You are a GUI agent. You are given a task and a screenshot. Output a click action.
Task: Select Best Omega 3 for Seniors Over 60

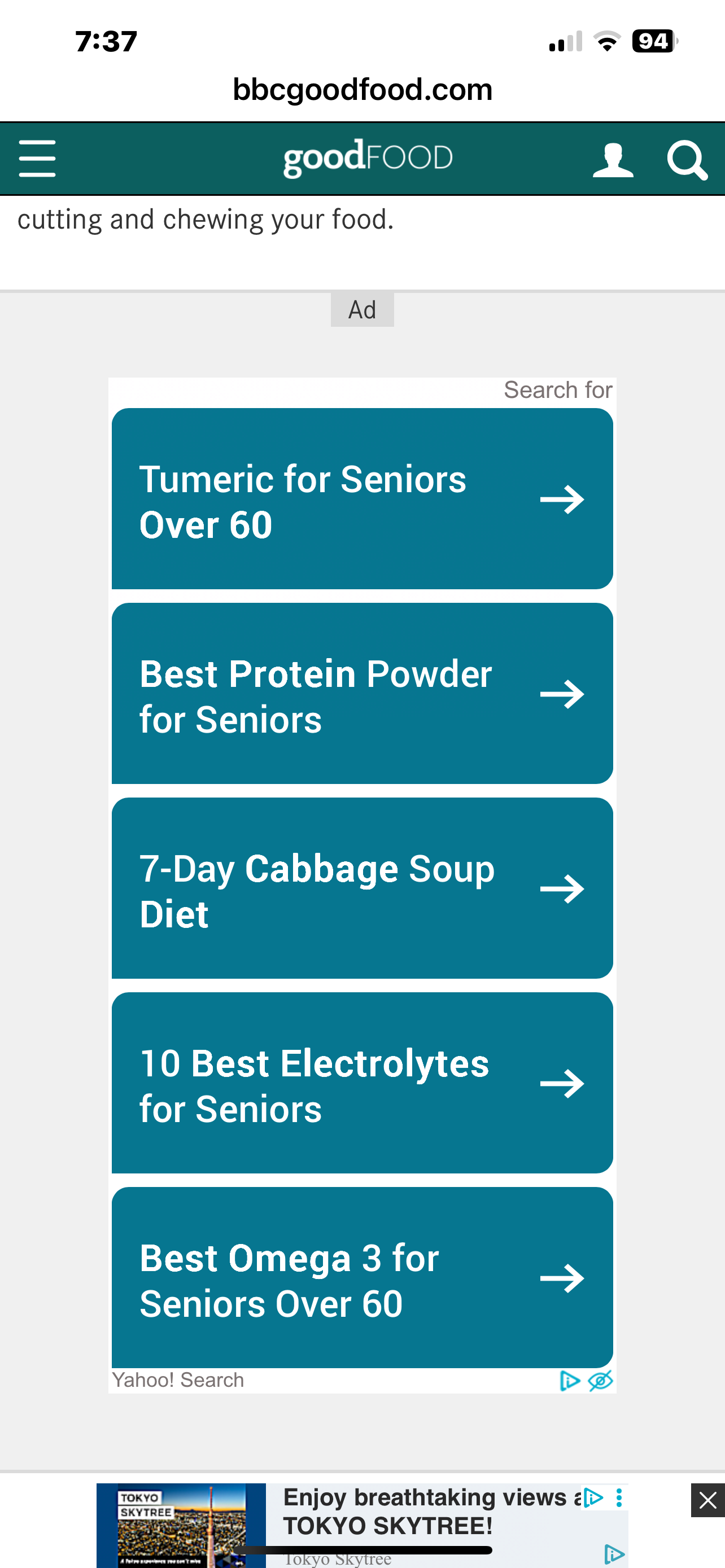pyautogui.click(x=362, y=1278)
